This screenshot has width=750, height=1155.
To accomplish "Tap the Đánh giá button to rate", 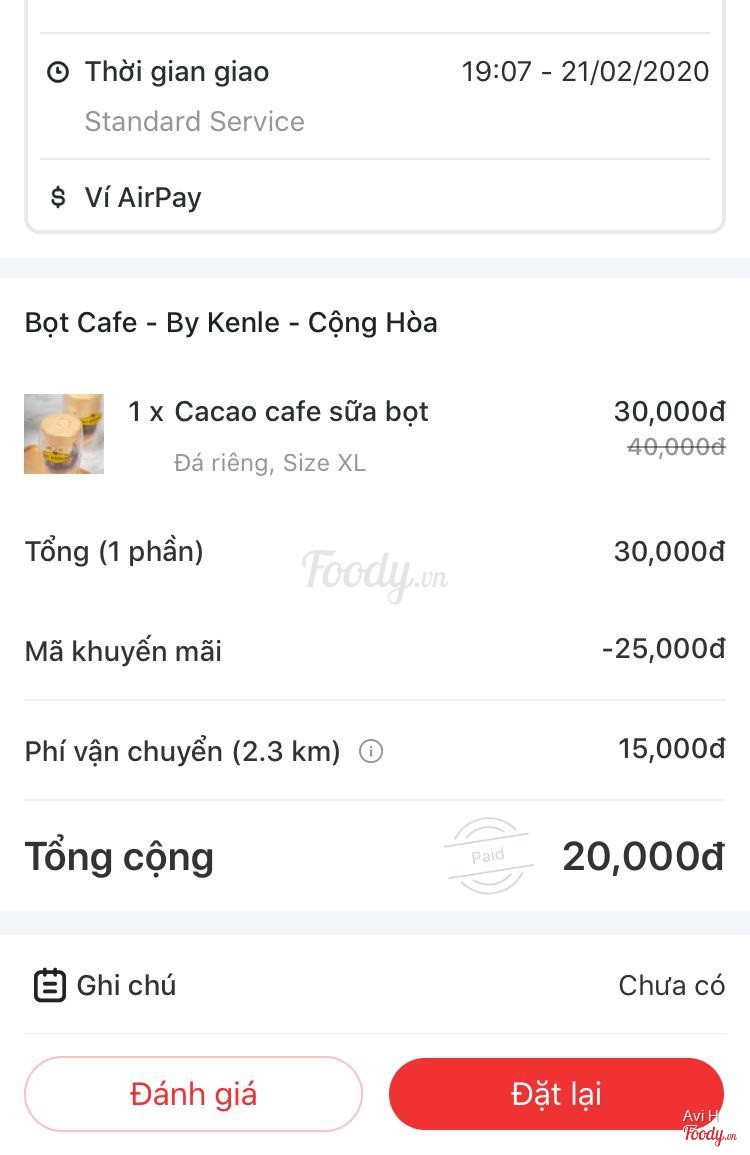I will click(x=193, y=1094).
